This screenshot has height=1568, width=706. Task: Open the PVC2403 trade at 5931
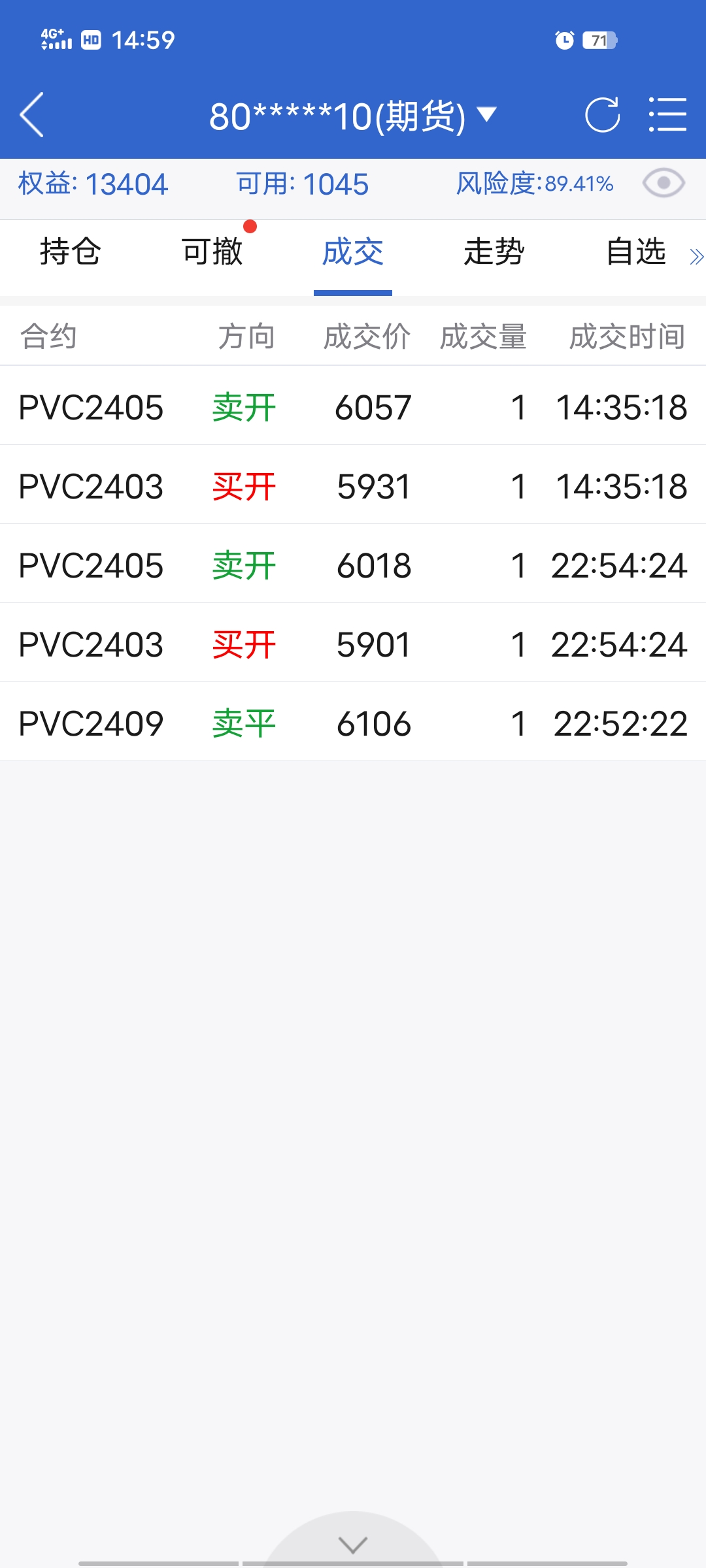(353, 486)
